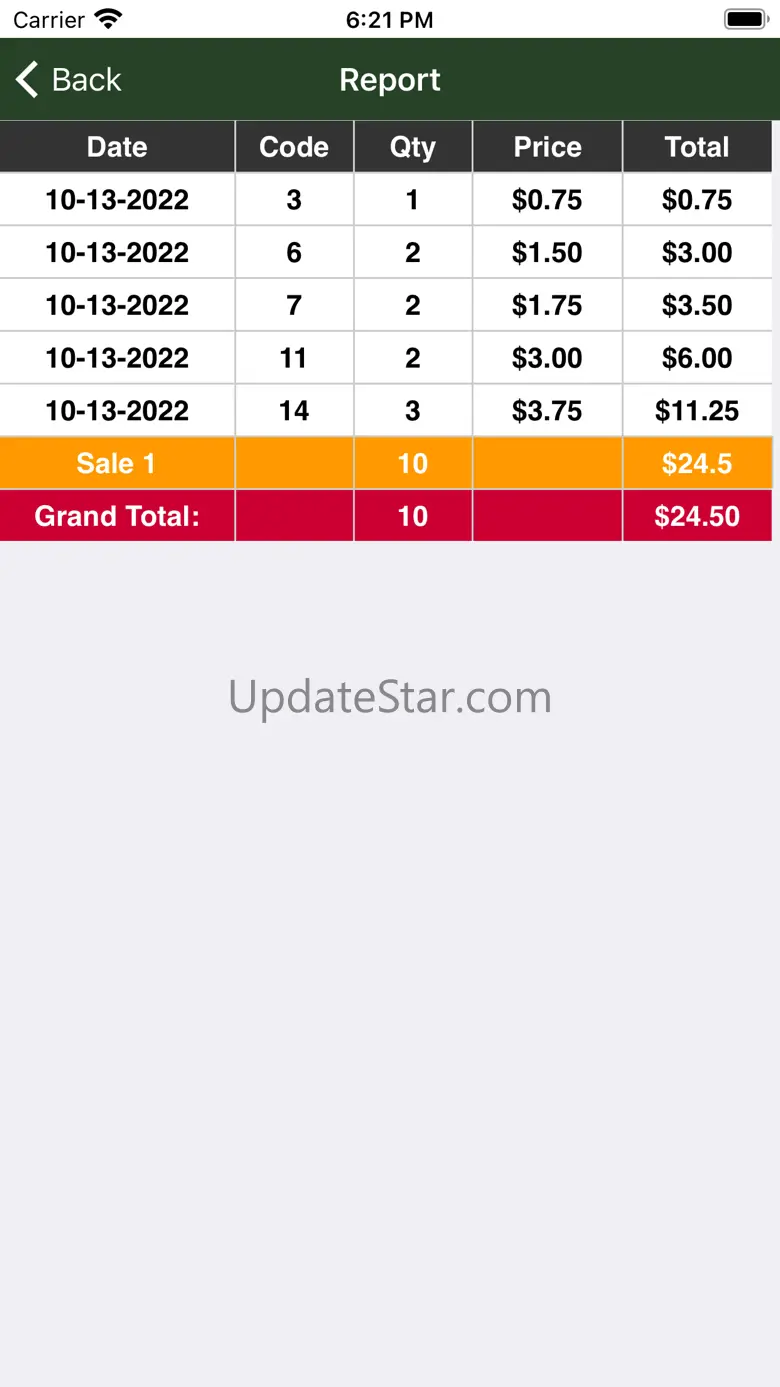Screen dimensions: 780x1387
Task: Go back from the Report screen
Action: coord(68,80)
